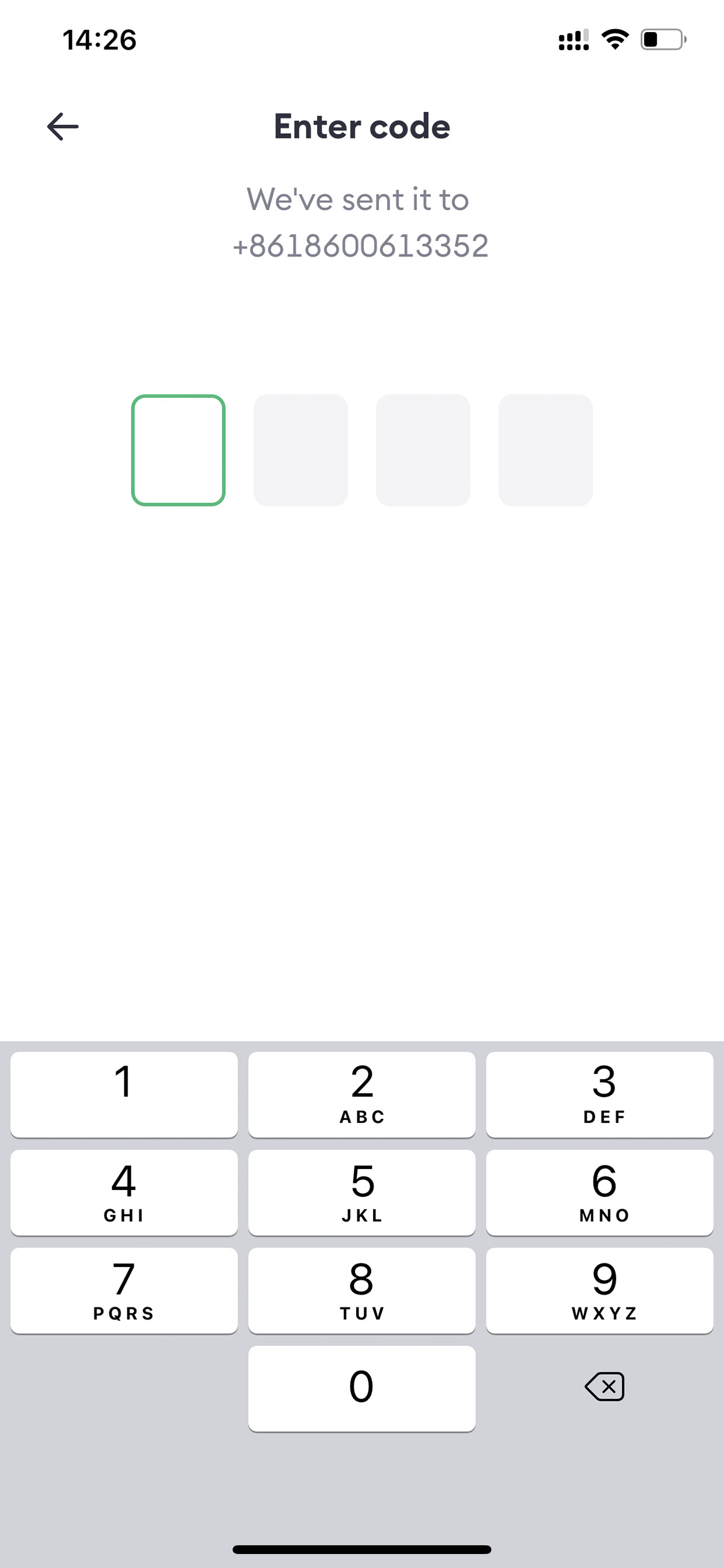
Task: Select the third code digit box
Action: (x=423, y=450)
